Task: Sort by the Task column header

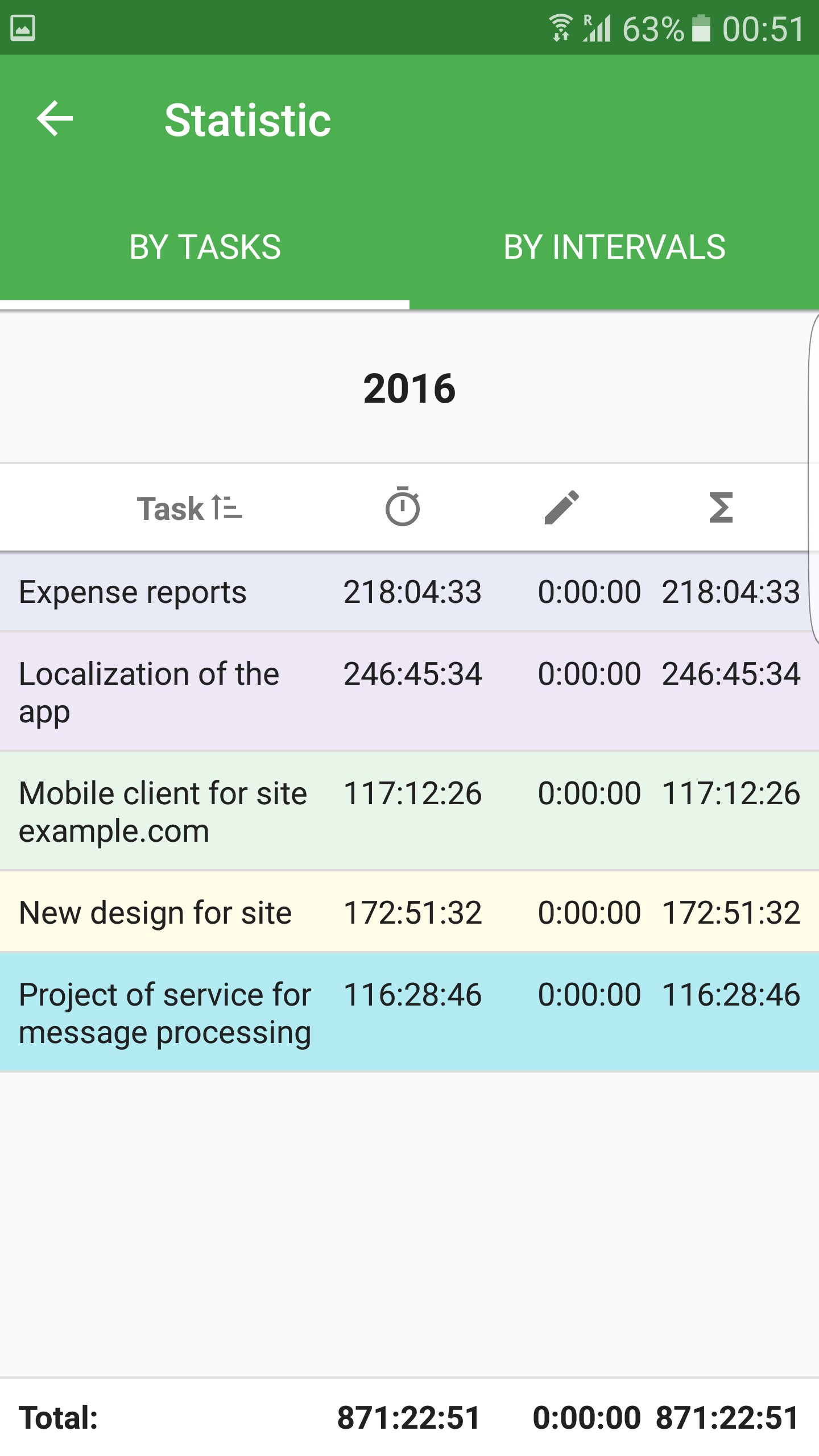Action: tap(189, 508)
